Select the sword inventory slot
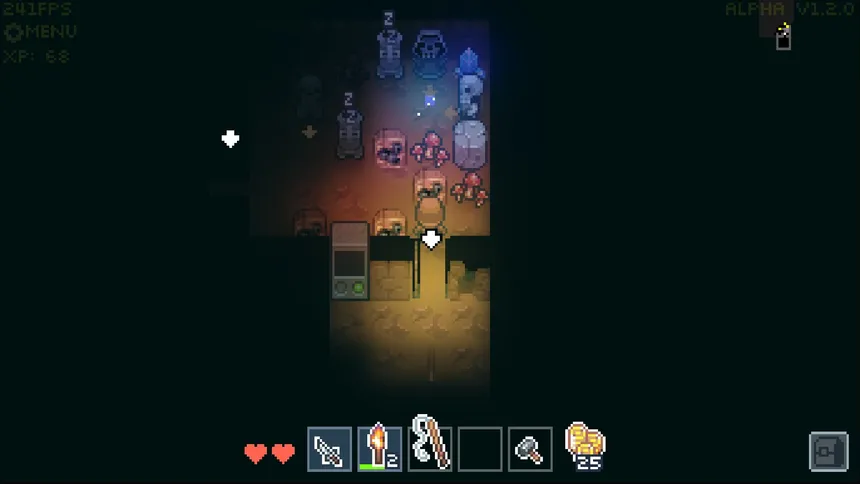 (x=329, y=449)
